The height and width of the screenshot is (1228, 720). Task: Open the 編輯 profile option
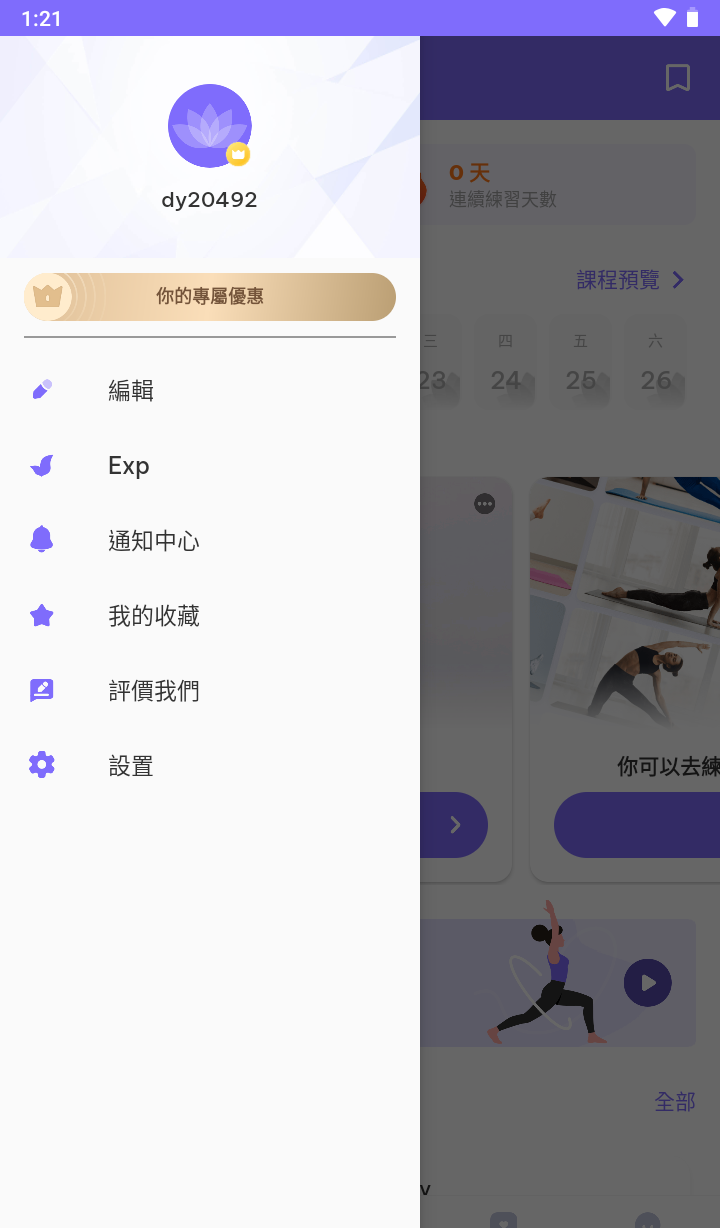[130, 390]
